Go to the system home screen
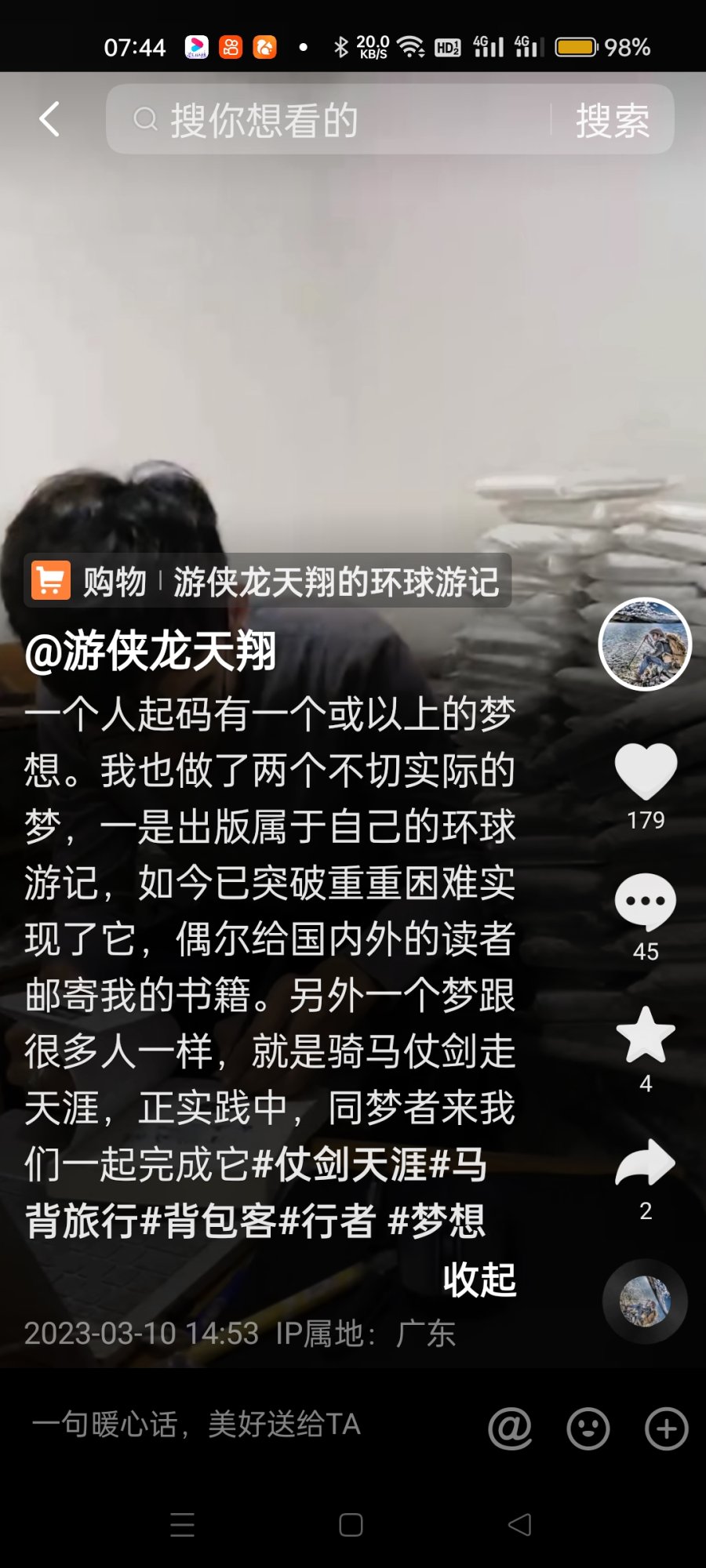The image size is (706, 1568). [x=351, y=1525]
